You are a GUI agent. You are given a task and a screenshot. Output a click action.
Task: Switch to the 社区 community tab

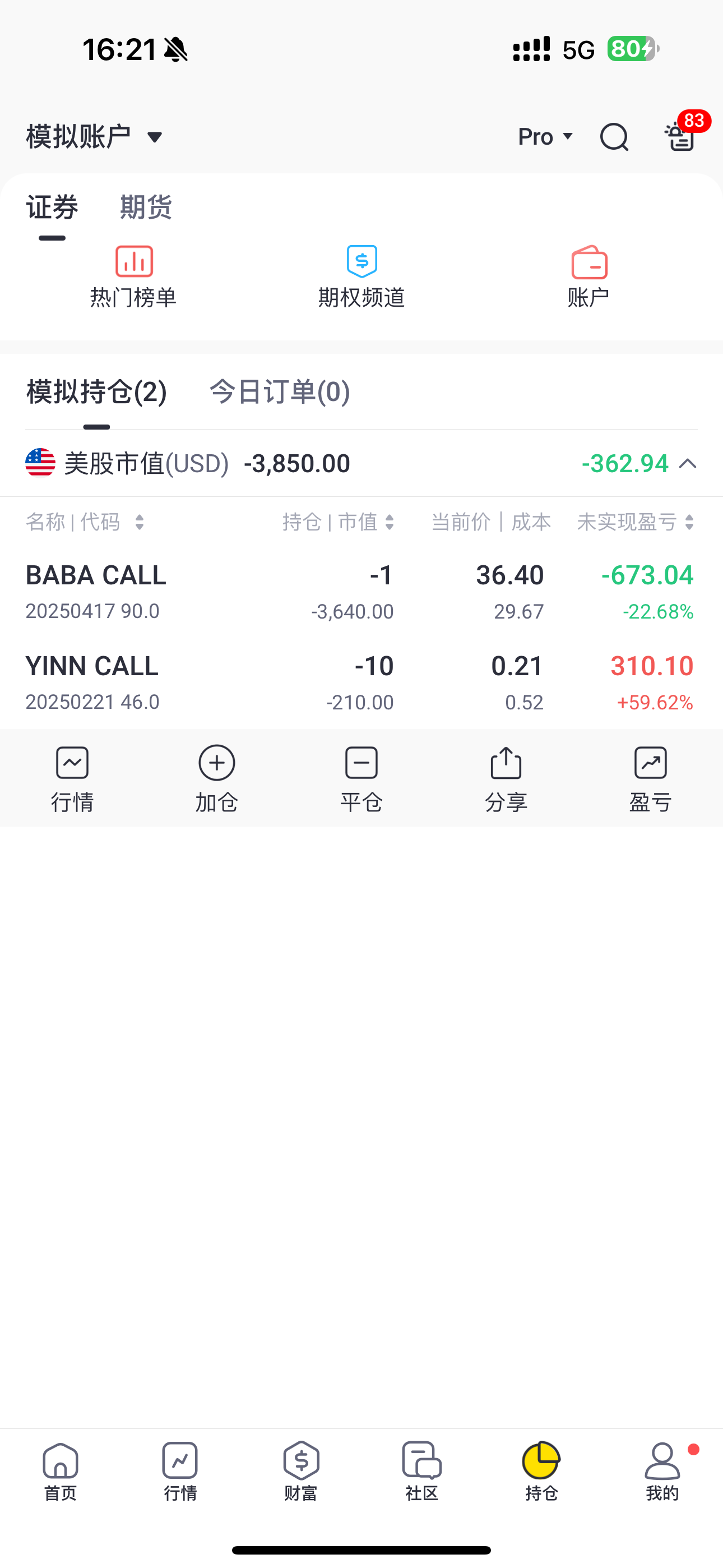421,1470
